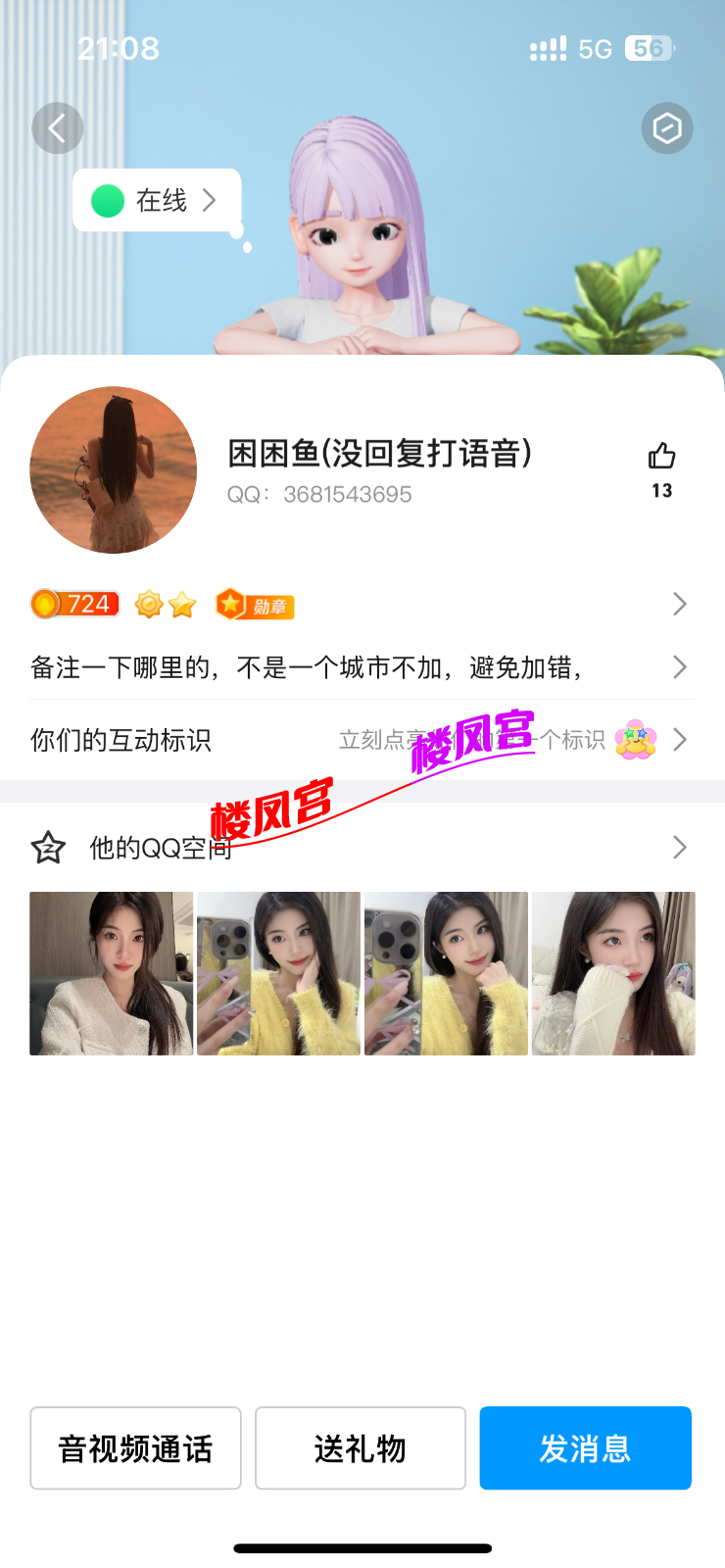Choose 送礼物 to send a gift
The image size is (725, 1568).
[x=361, y=1448]
